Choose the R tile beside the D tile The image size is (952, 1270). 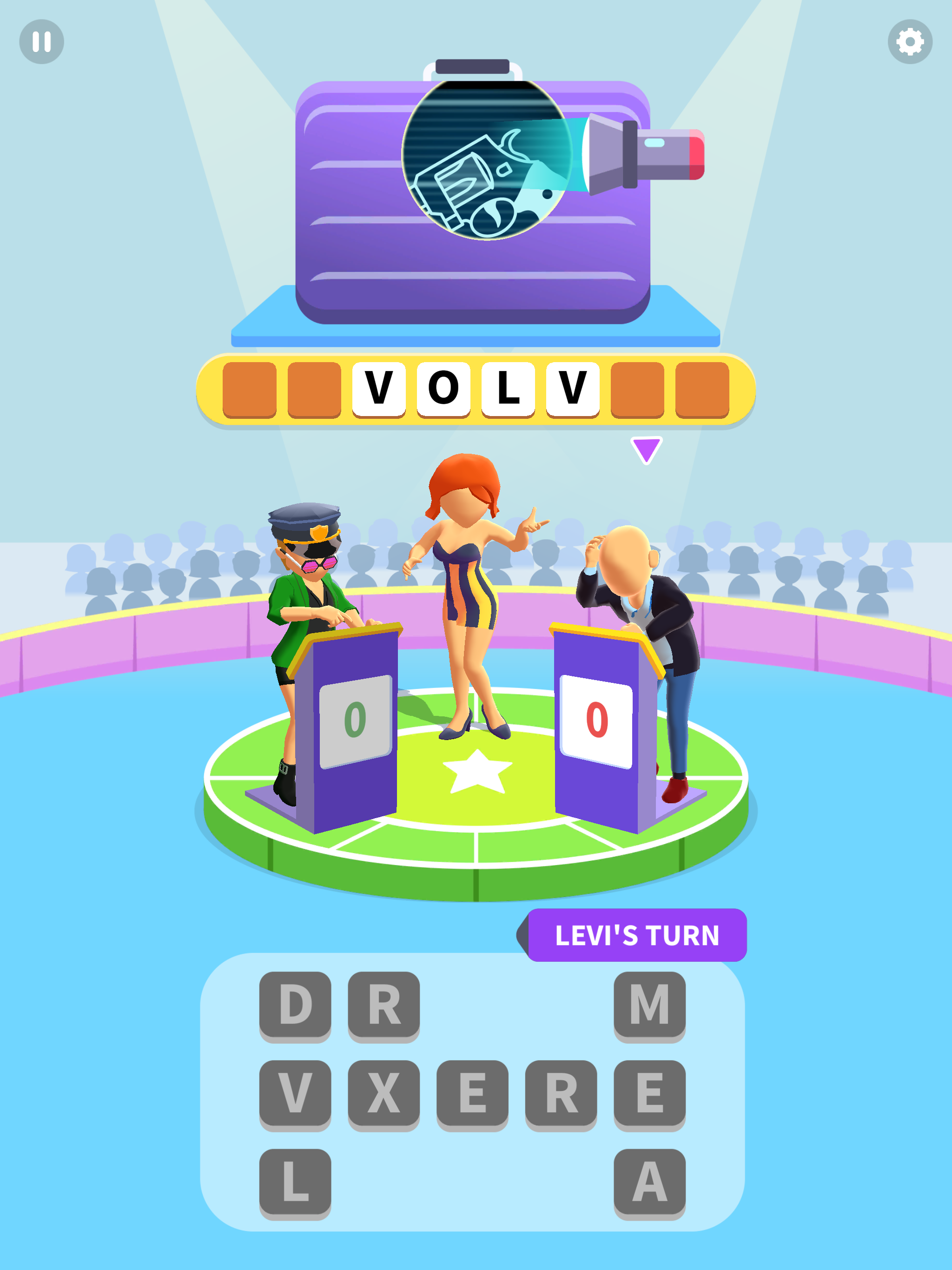pos(383,1005)
